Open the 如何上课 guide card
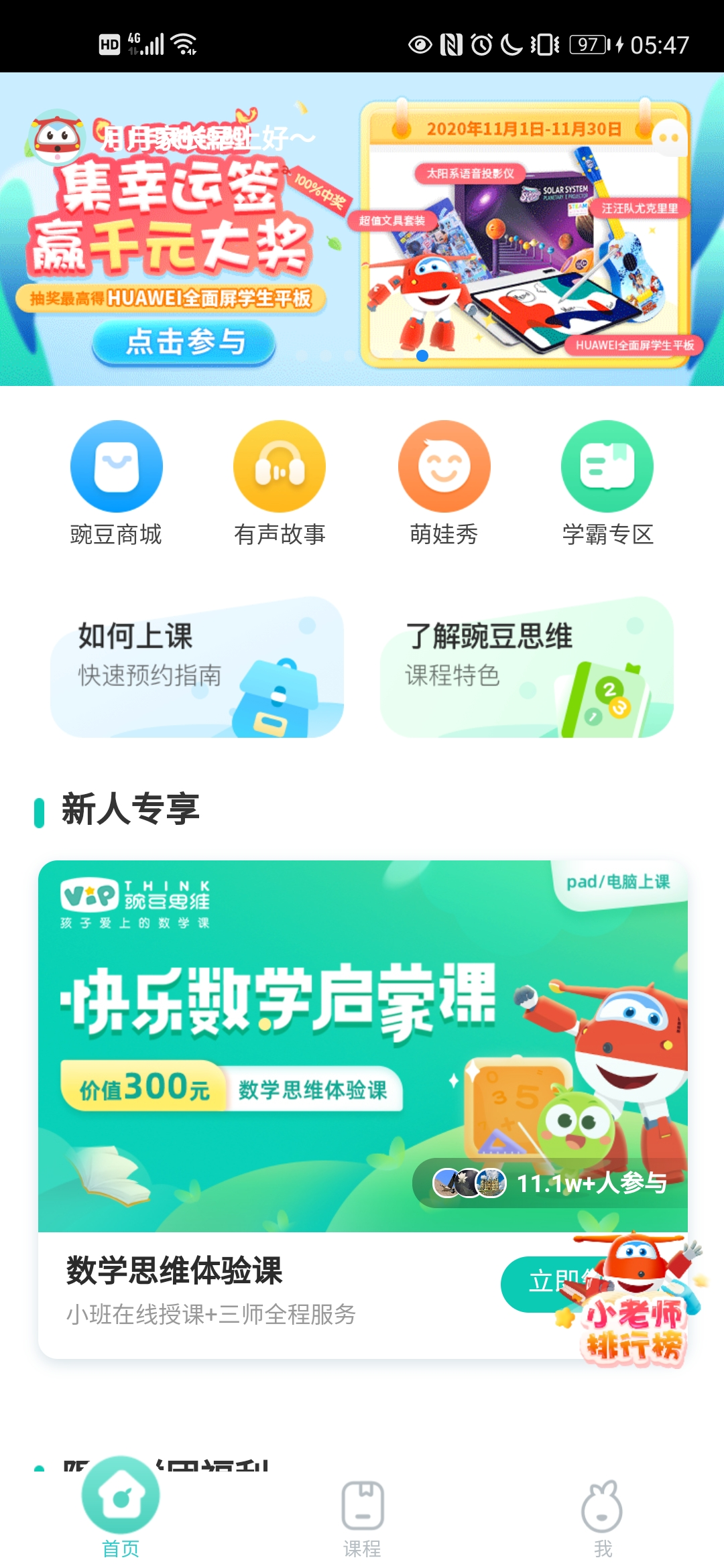The image size is (724, 1568). [197, 667]
